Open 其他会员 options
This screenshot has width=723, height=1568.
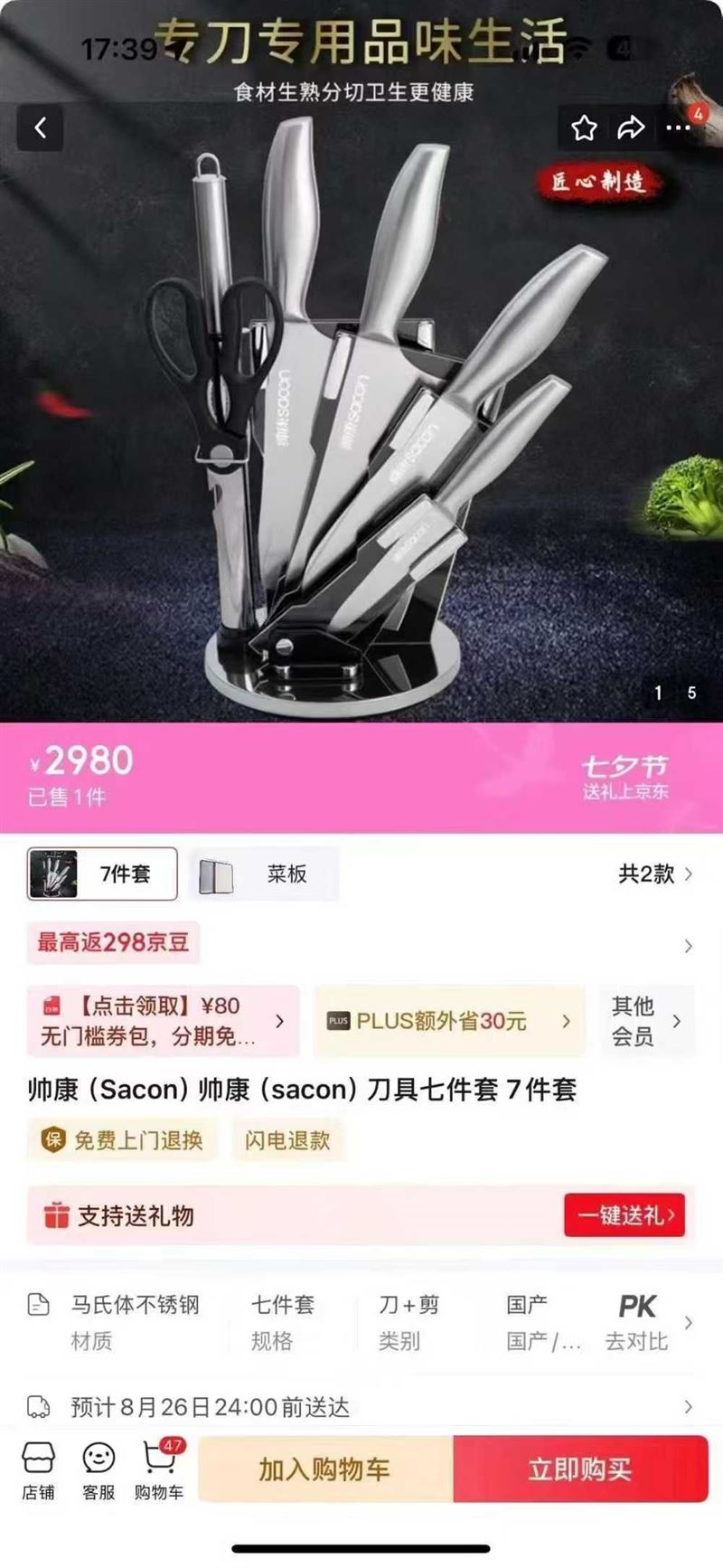646,1021
